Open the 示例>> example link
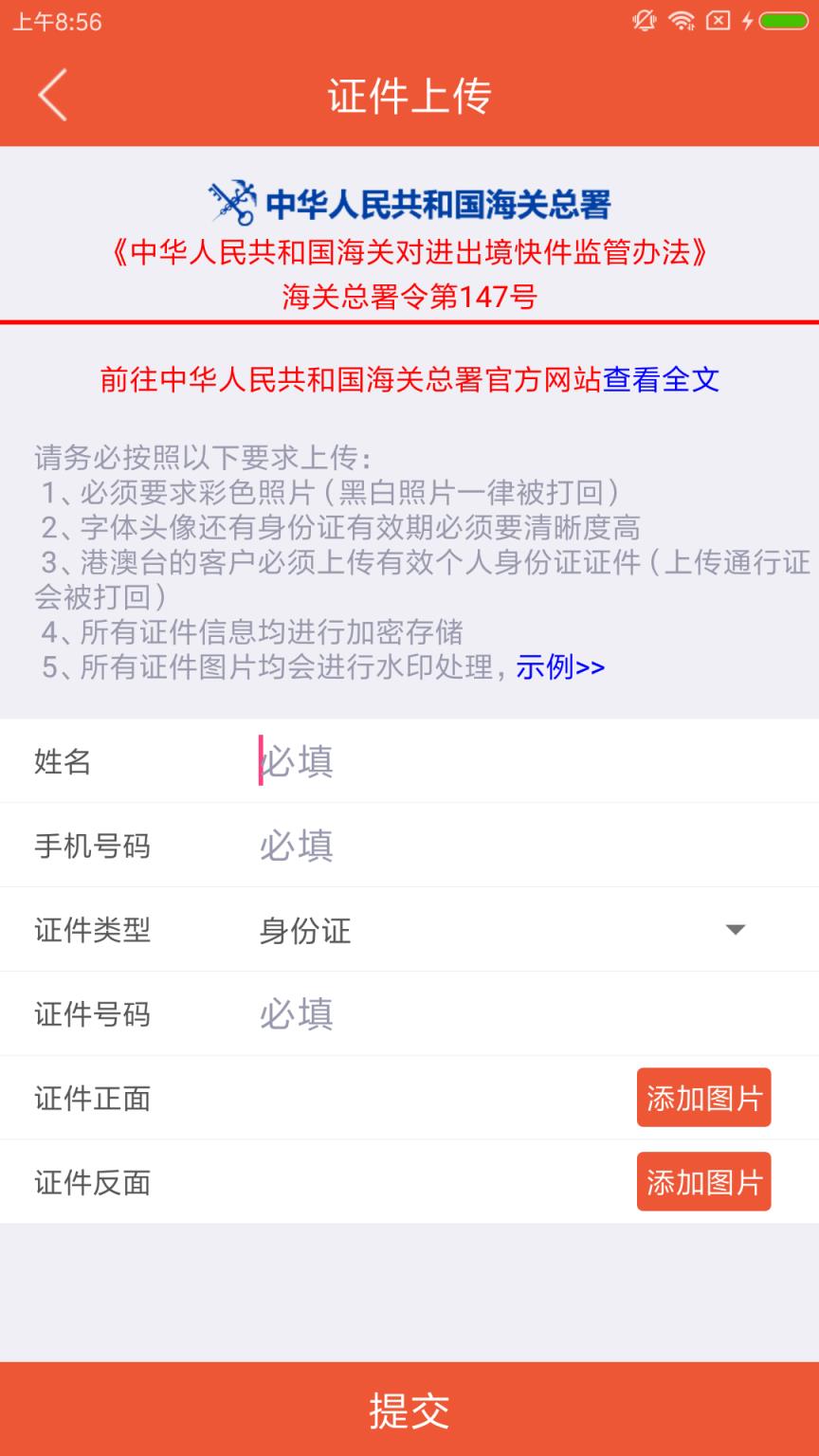The height and width of the screenshot is (1456, 819). 559,667
